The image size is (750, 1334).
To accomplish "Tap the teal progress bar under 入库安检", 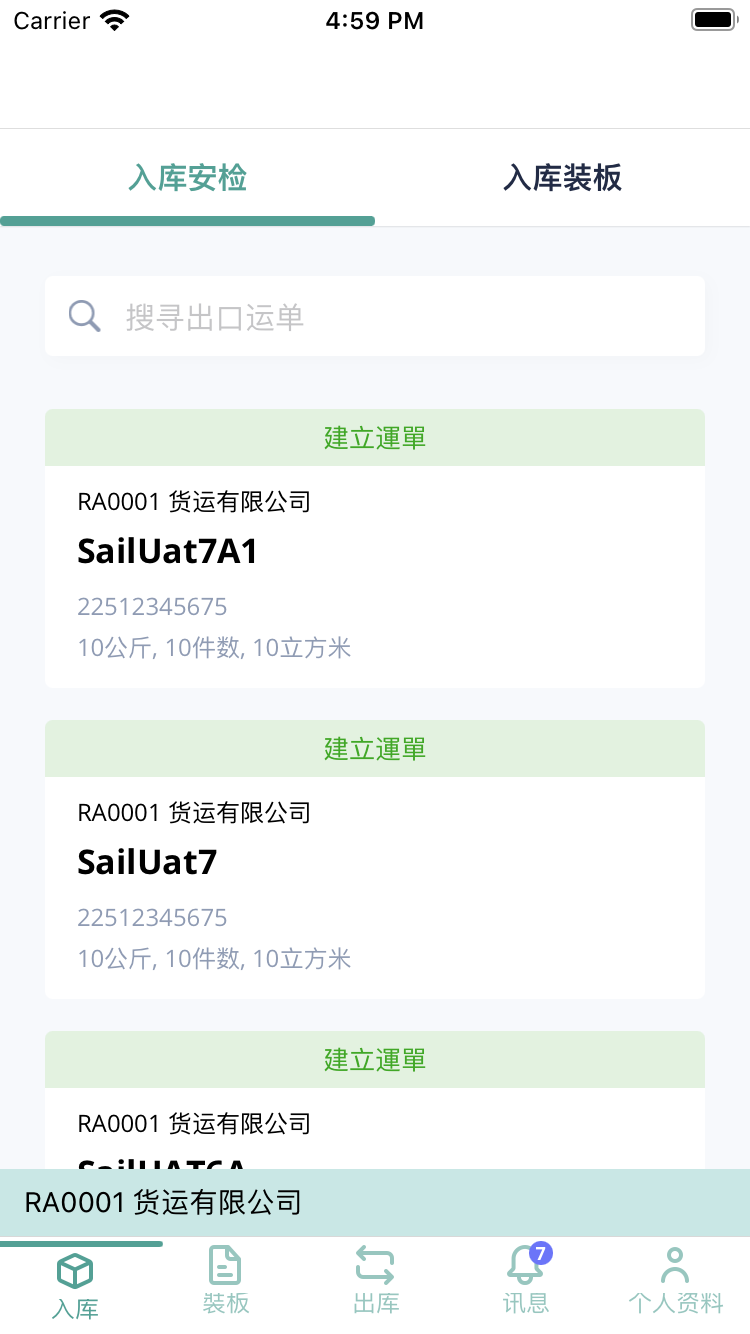I will point(187,217).
